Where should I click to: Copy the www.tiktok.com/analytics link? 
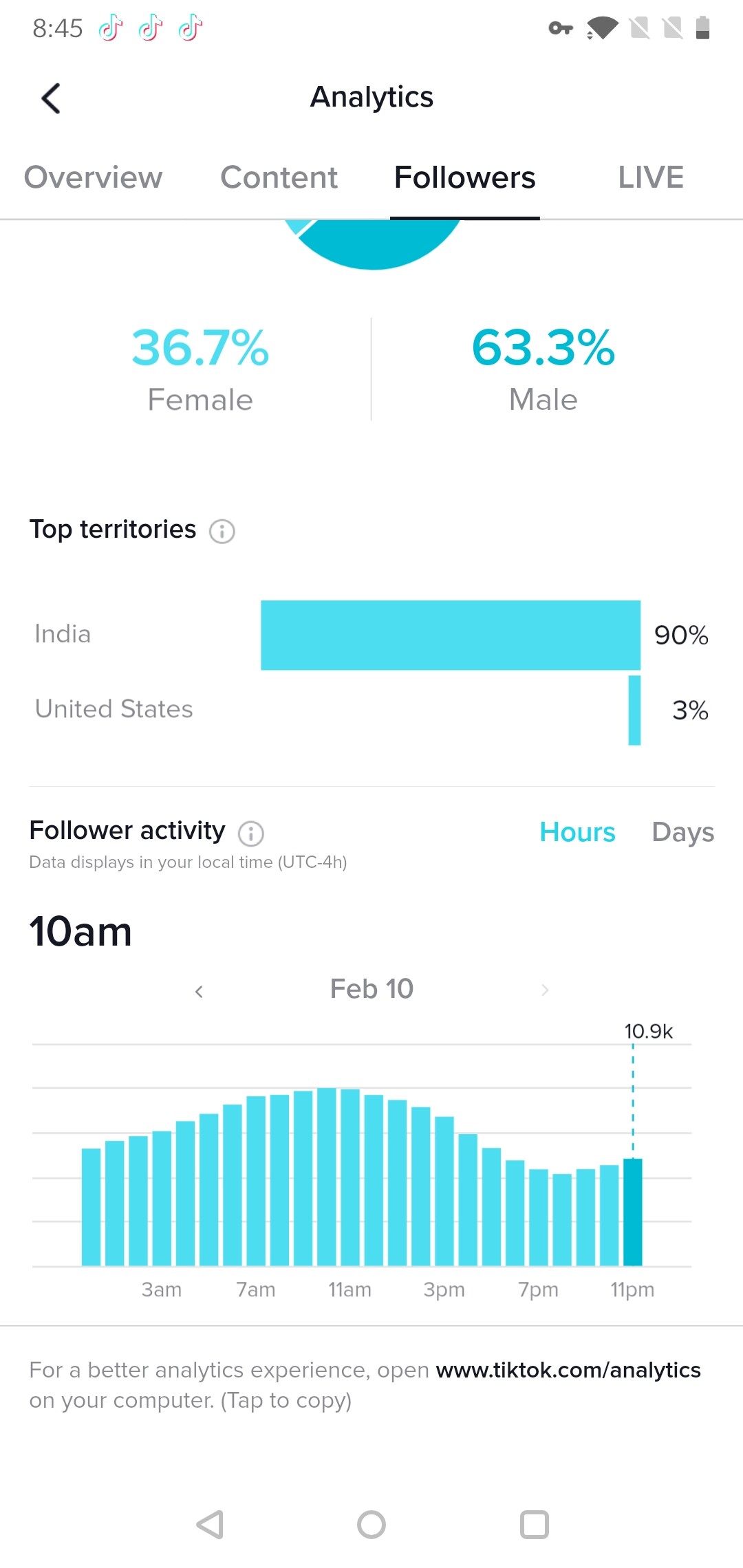coord(568,1370)
